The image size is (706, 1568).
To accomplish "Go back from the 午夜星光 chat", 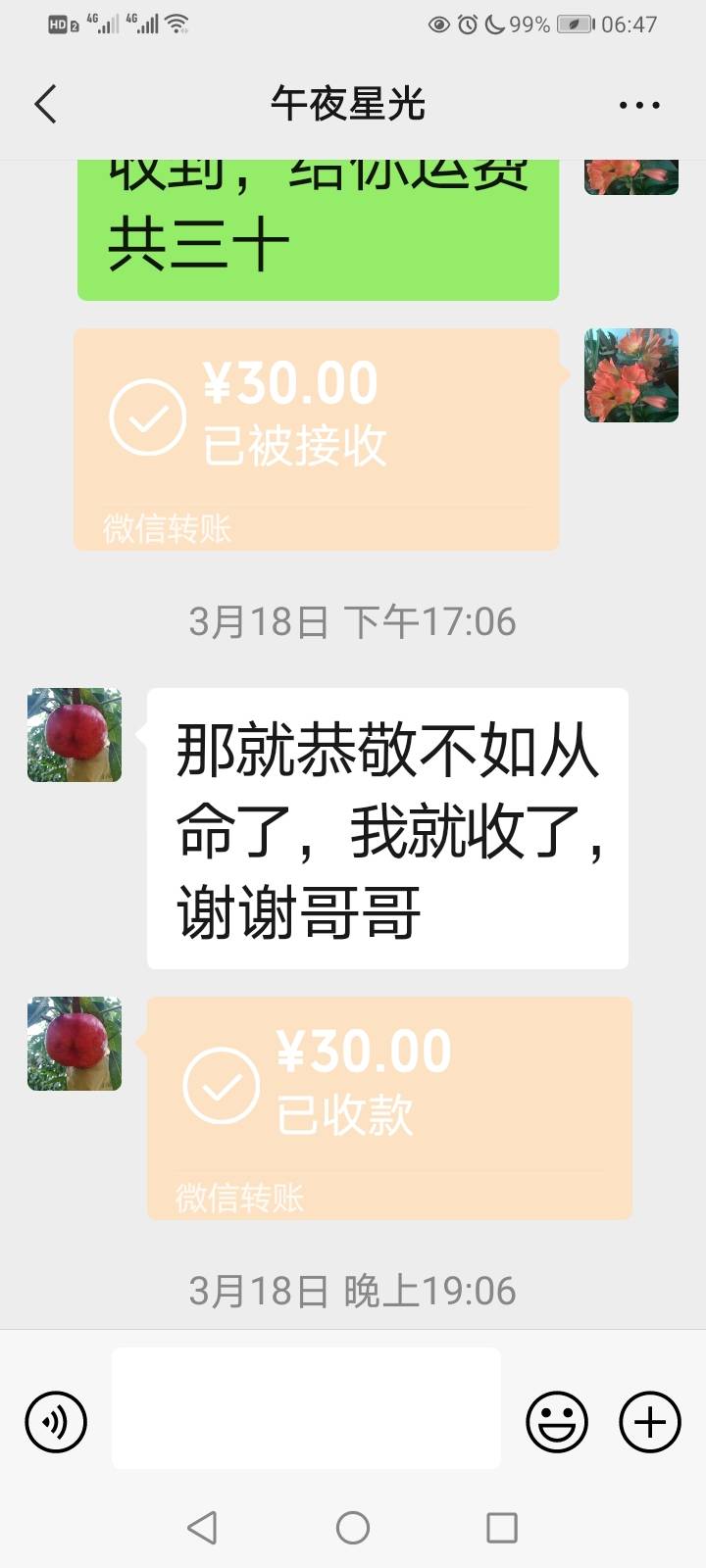I will coord(45,104).
